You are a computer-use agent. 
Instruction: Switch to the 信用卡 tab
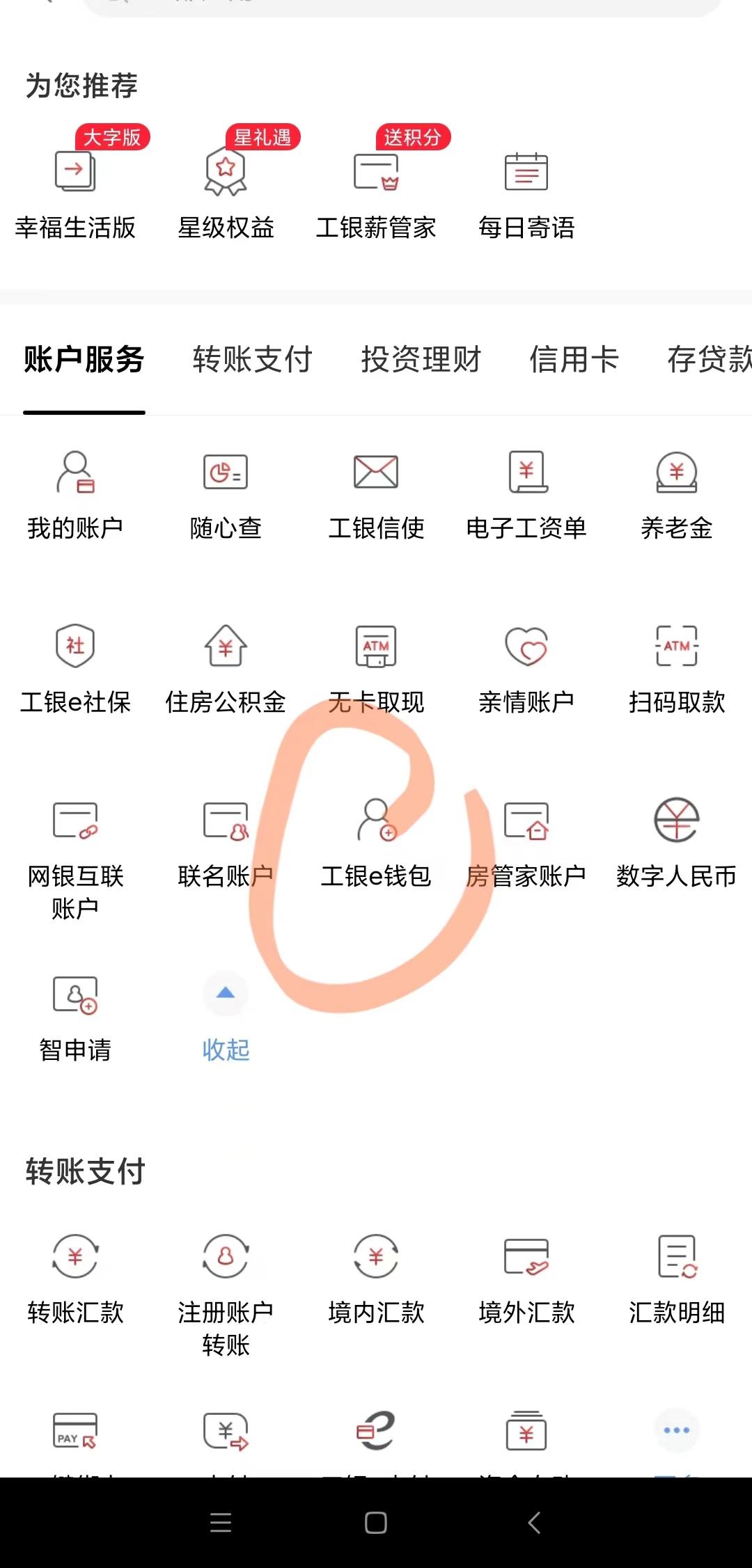[x=574, y=360]
